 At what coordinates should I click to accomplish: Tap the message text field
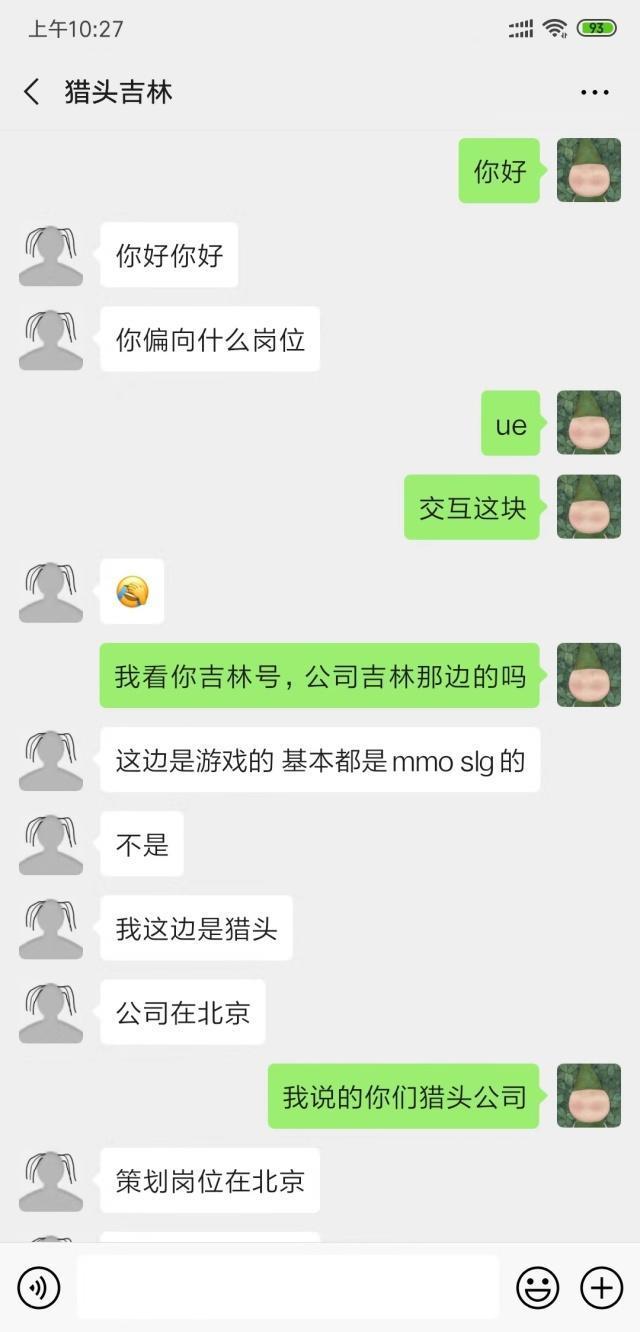tap(288, 1288)
